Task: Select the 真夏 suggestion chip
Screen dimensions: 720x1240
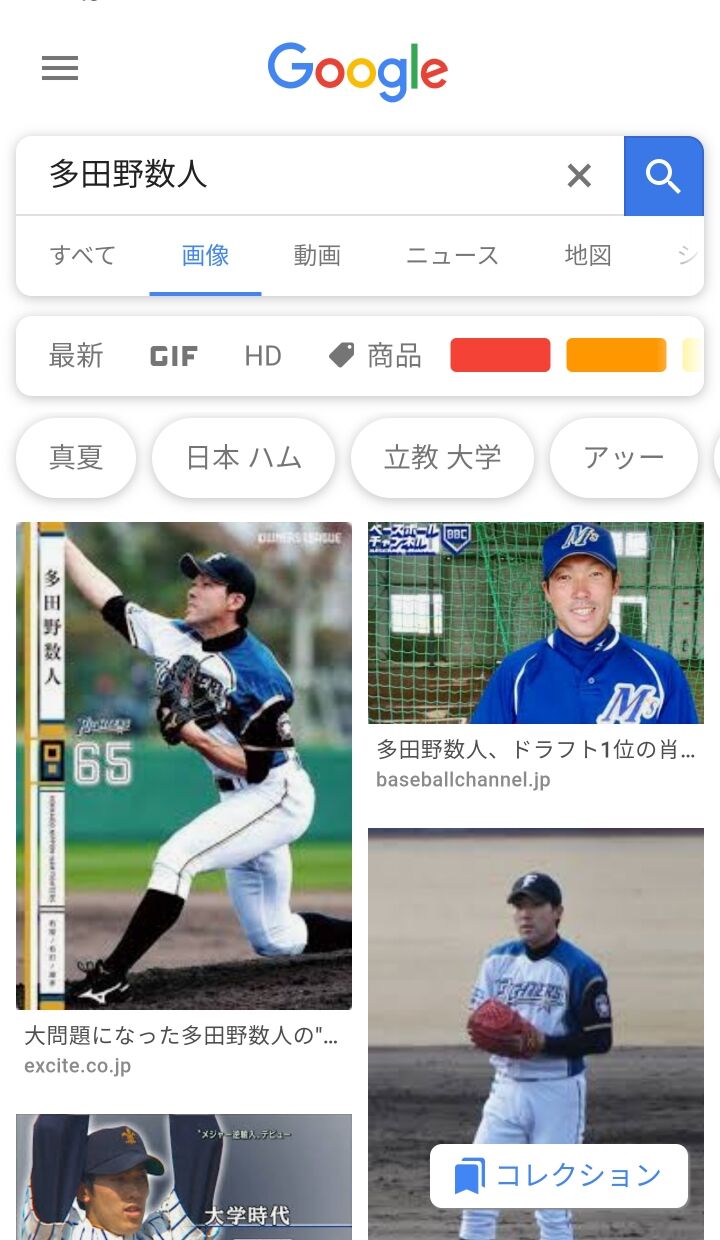Action: click(76, 458)
